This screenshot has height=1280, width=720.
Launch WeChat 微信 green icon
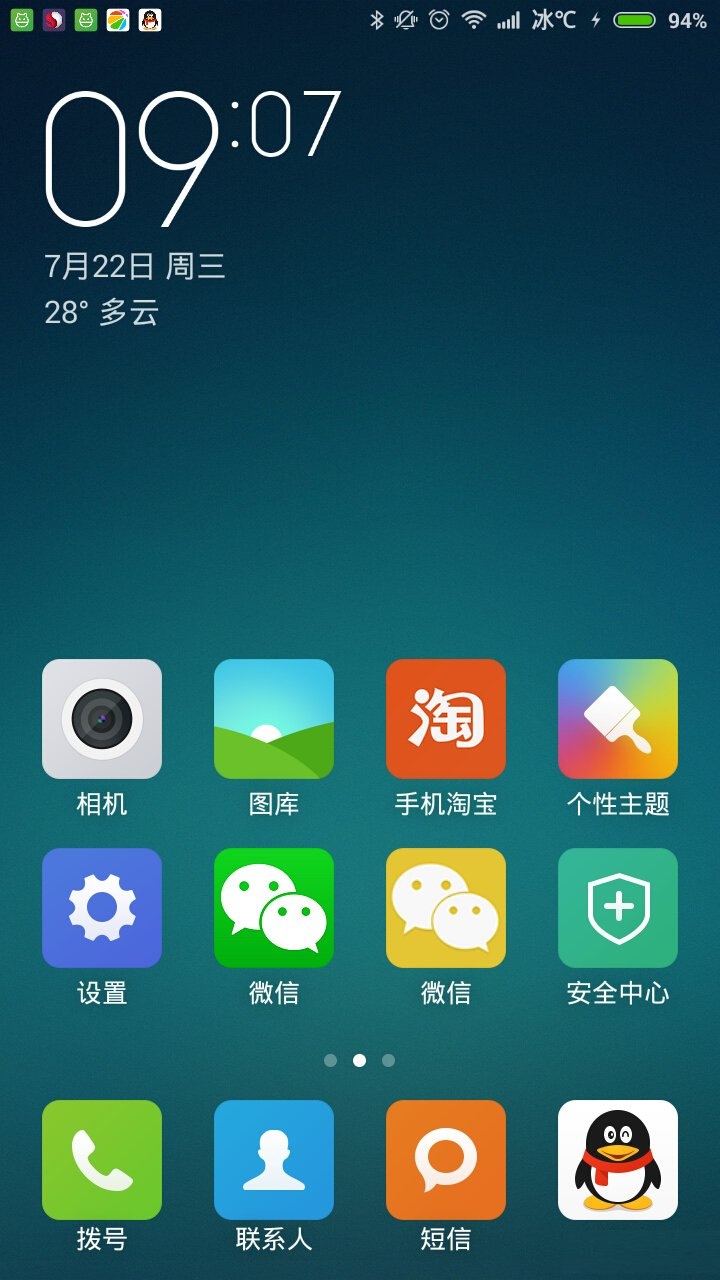(x=274, y=907)
